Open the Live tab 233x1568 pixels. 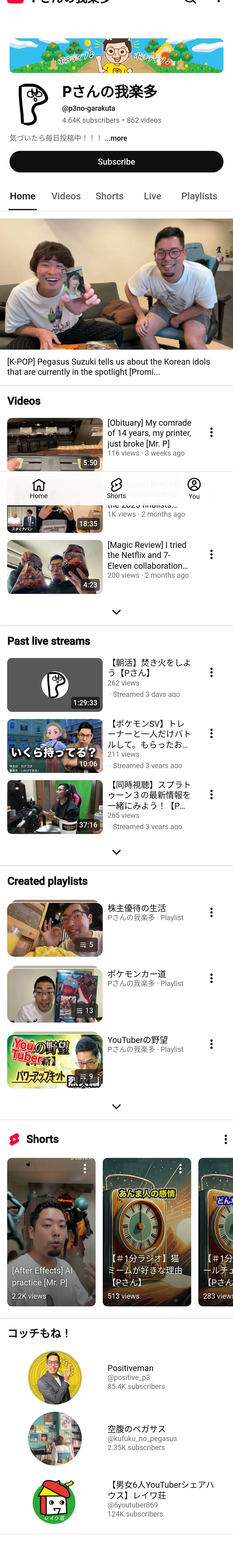coord(152,196)
